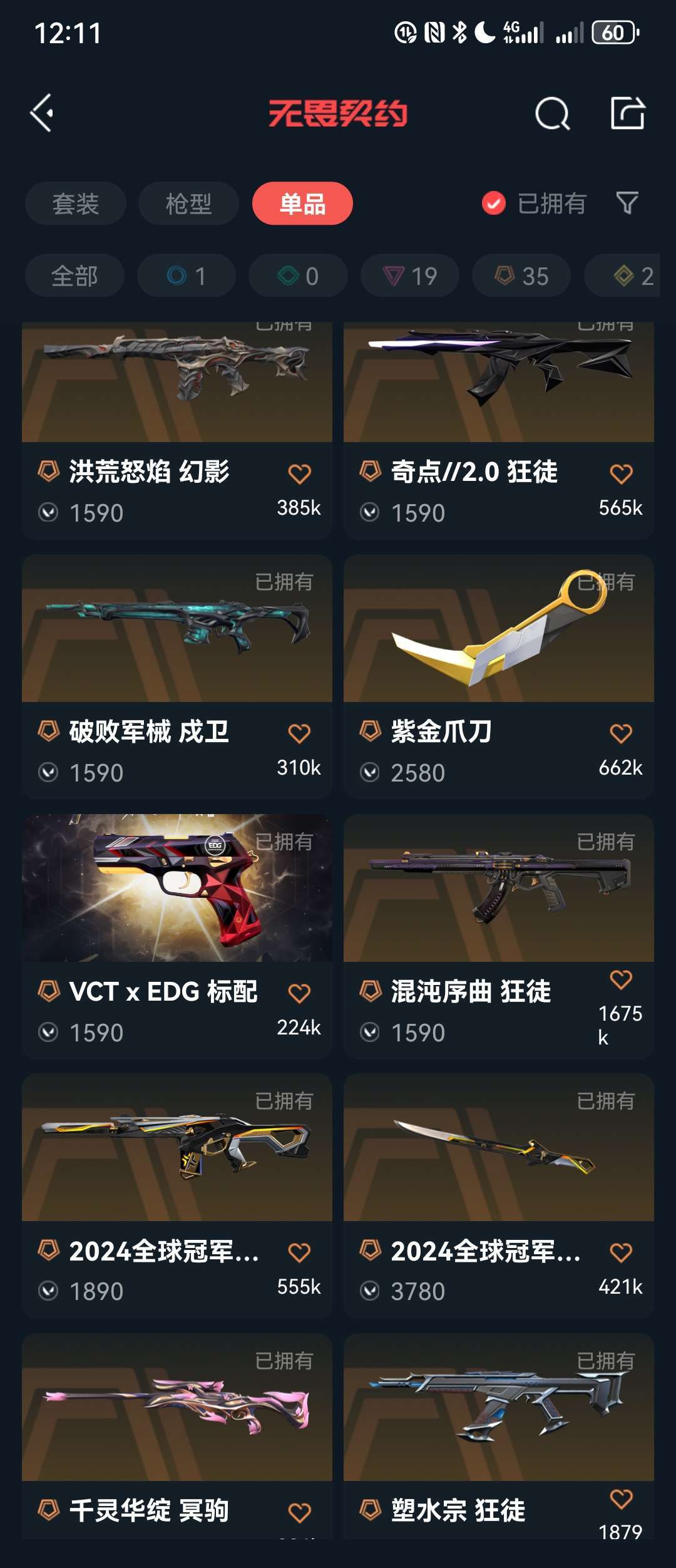The width and height of the screenshot is (676, 1568).
Task: Open the filter options icon
Action: point(625,203)
